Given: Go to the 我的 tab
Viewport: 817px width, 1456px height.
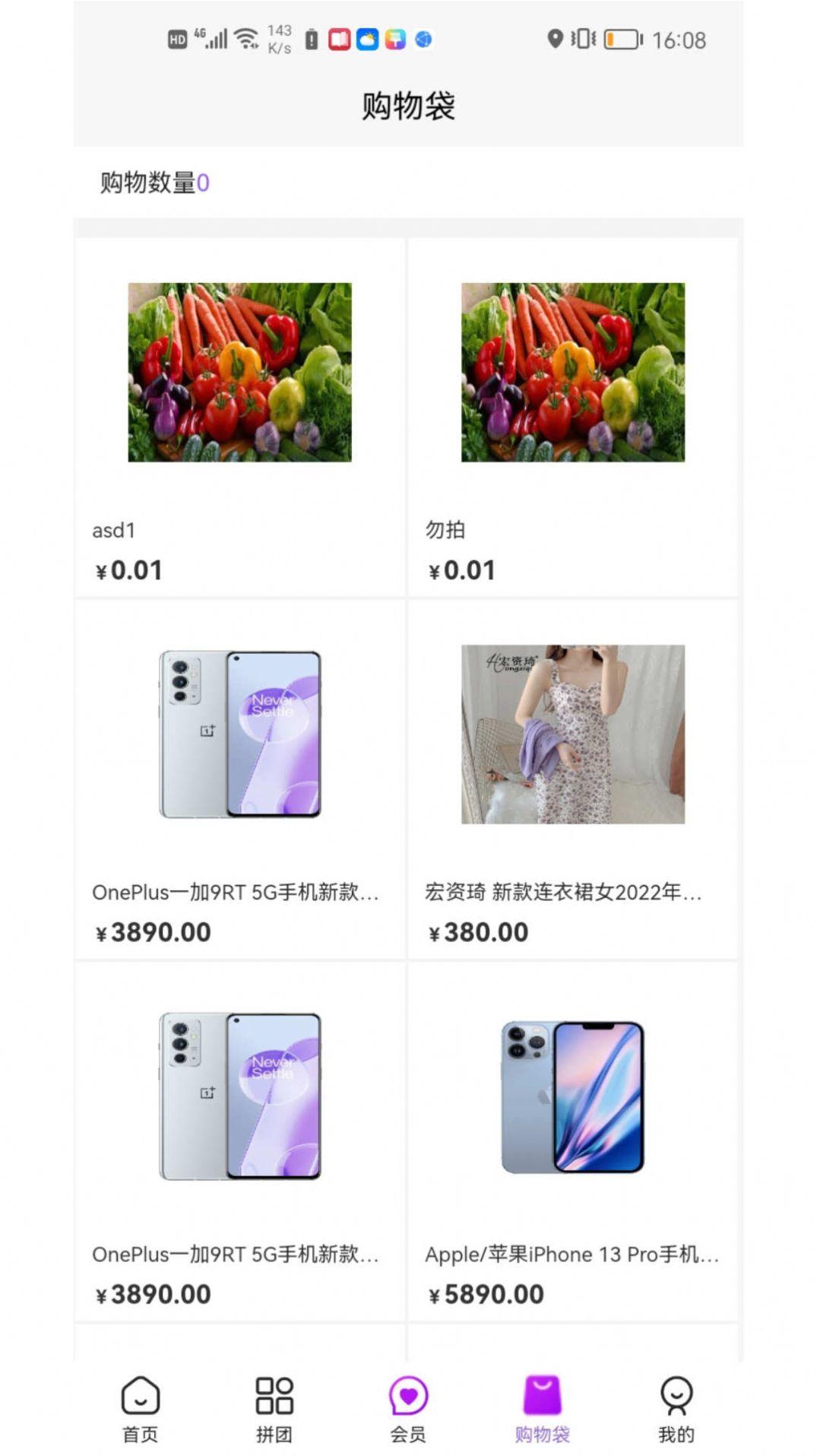Looking at the screenshot, I should coord(676,1408).
